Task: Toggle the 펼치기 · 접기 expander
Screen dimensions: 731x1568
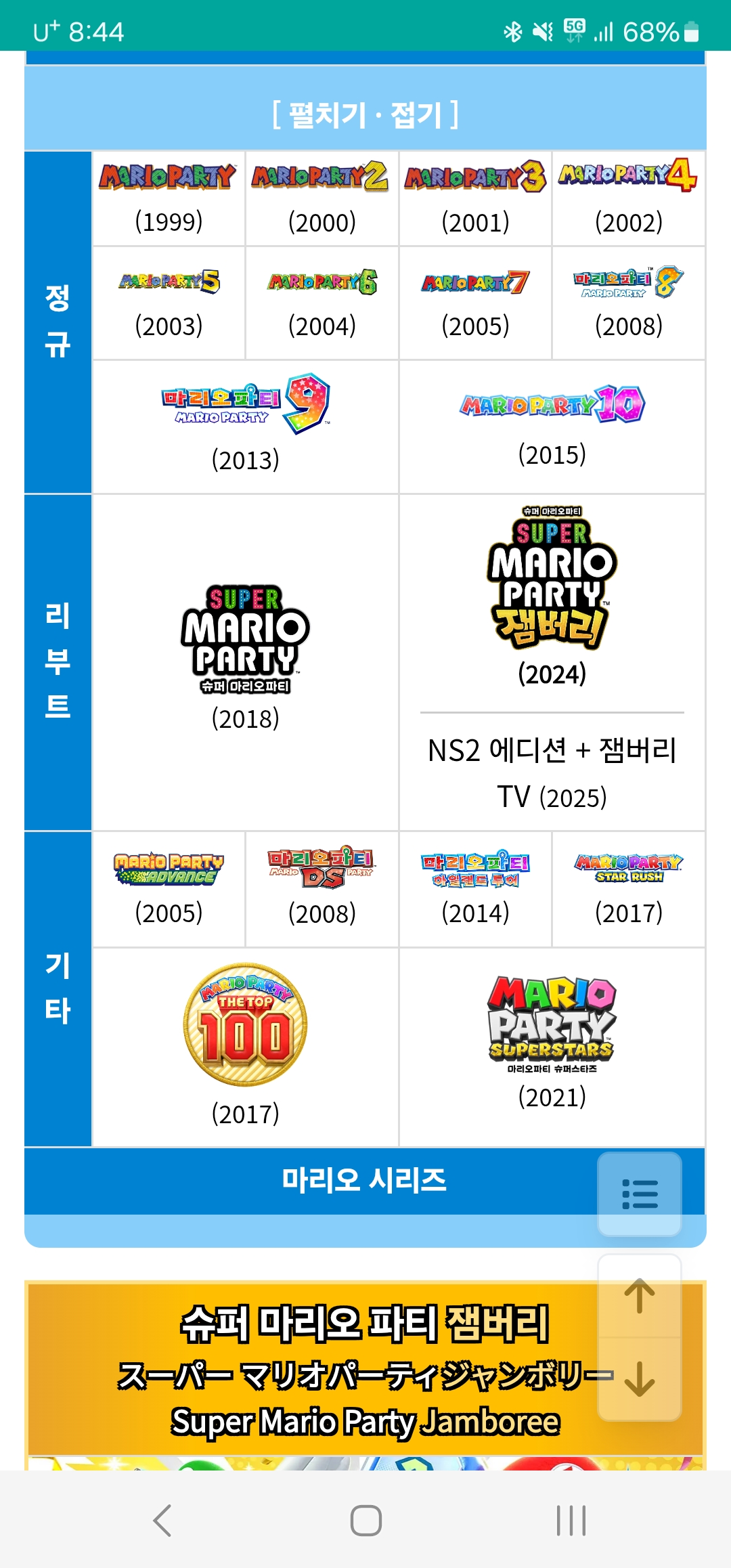Action: (365, 114)
